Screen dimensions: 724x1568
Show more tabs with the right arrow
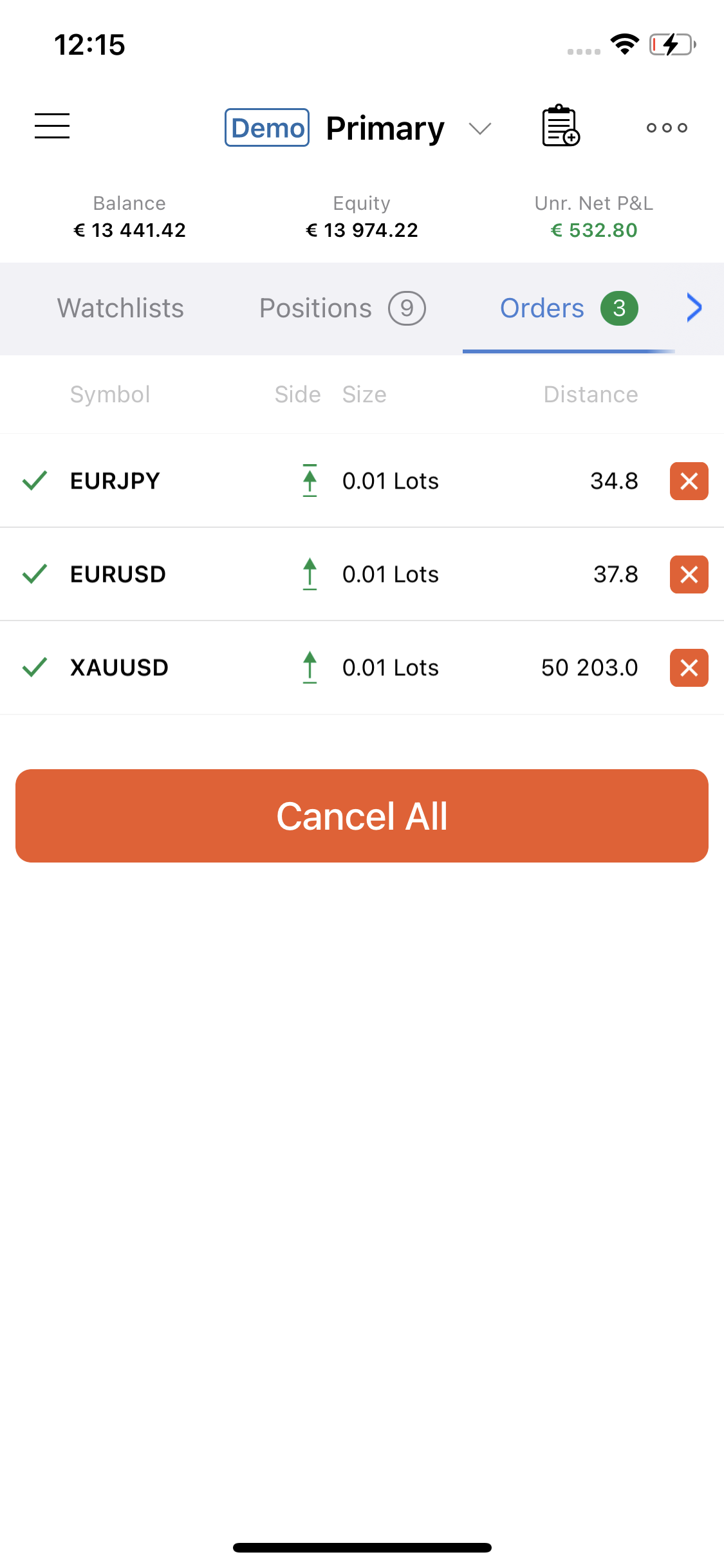pos(694,307)
